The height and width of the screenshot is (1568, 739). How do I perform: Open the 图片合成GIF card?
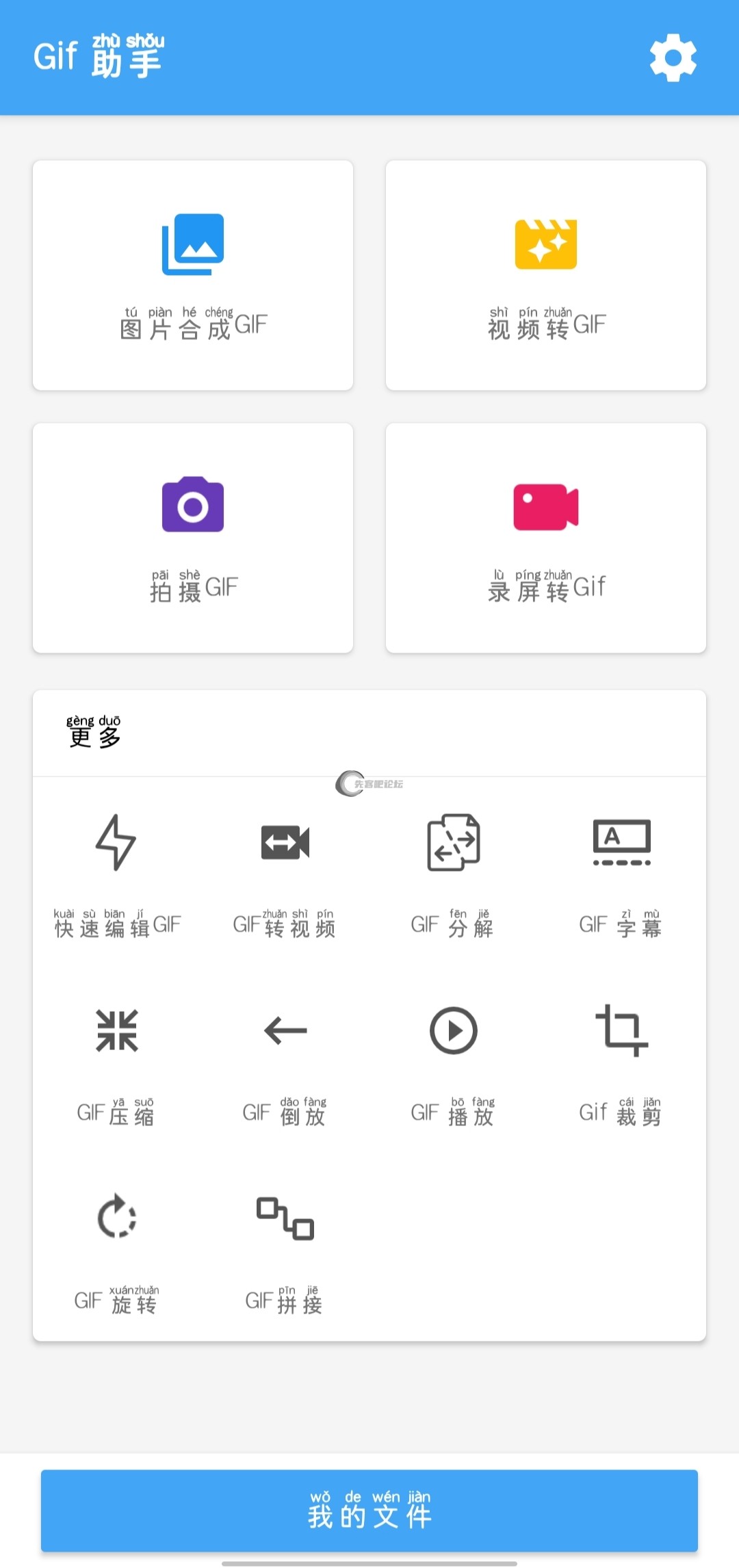point(193,275)
